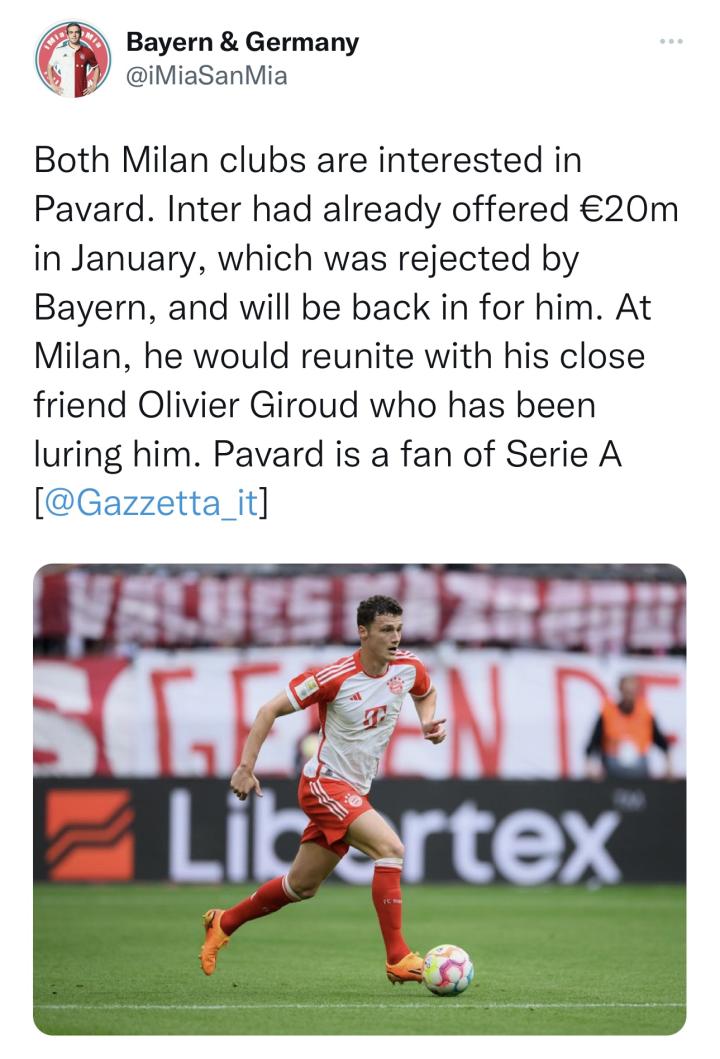Screen dimensions: 720x1059
Task: View the attached football match photo
Action: 359,798
